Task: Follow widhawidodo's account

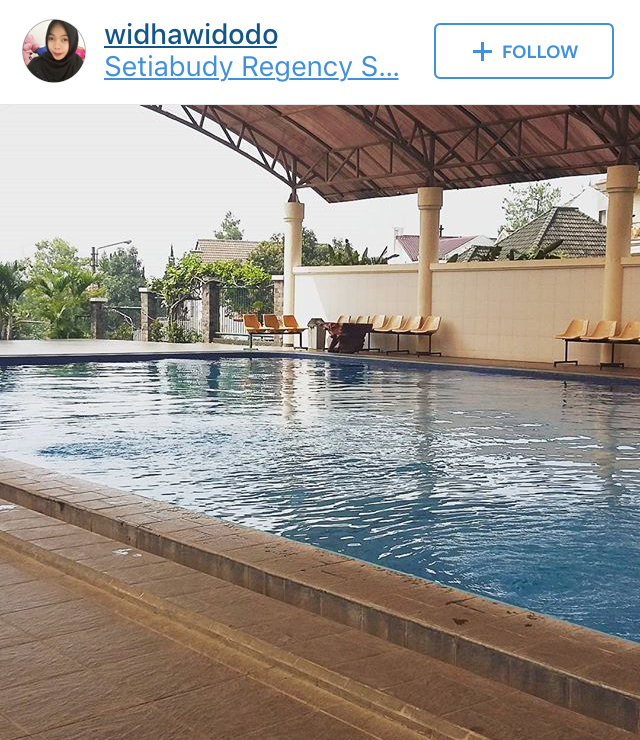Action: pyautogui.click(x=523, y=51)
